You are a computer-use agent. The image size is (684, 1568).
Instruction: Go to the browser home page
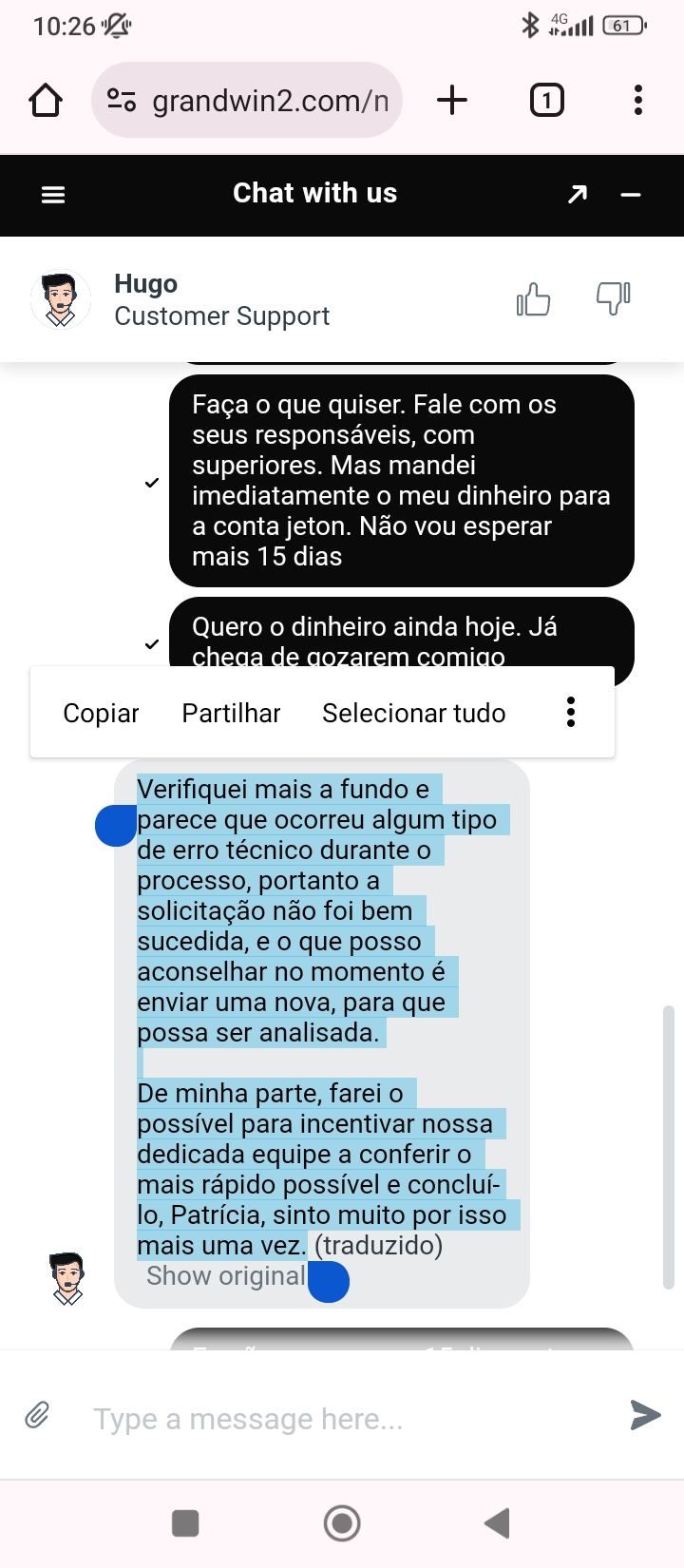(46, 100)
